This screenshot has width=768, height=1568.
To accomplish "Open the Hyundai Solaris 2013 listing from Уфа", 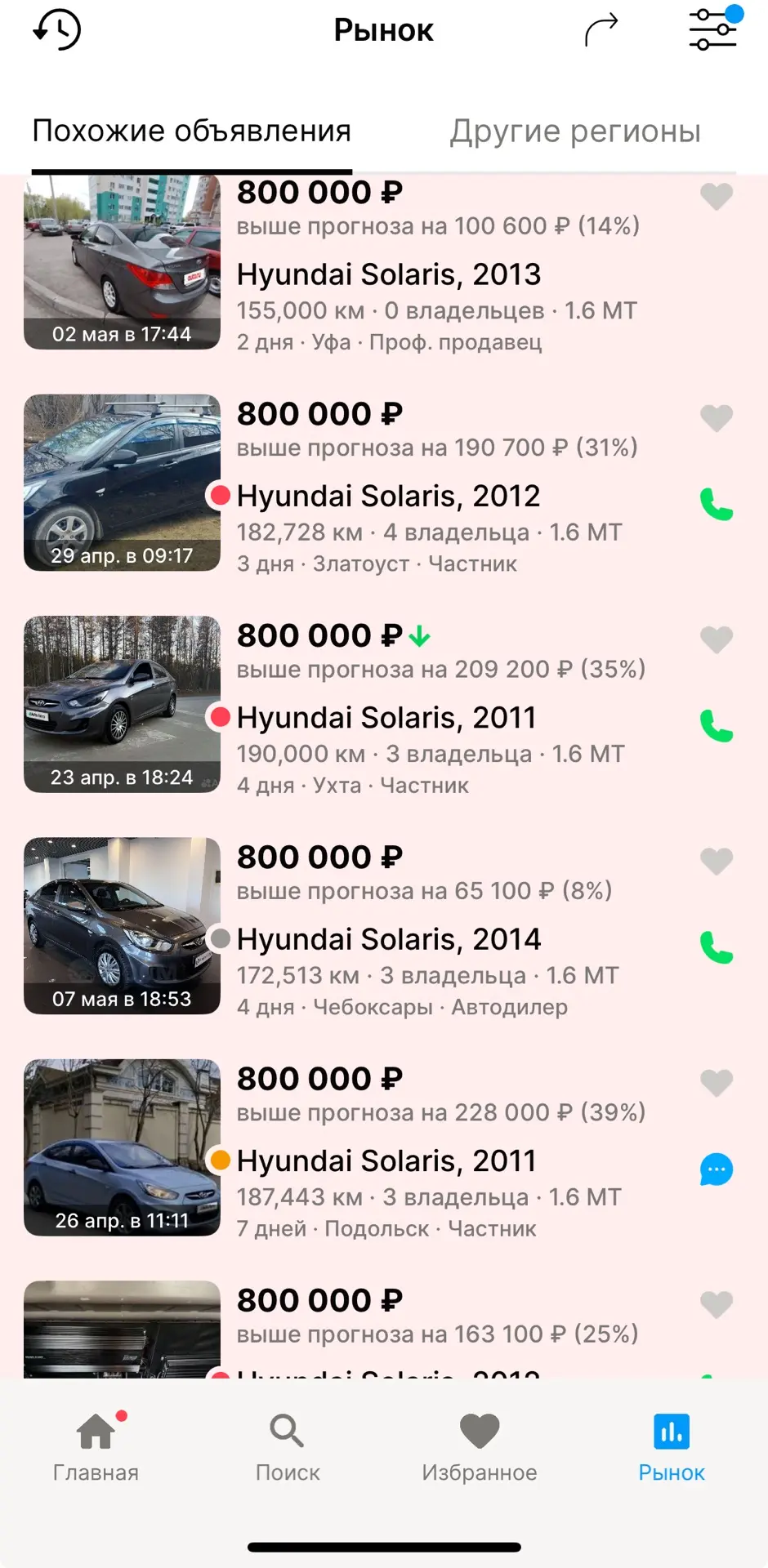I will (384, 263).
